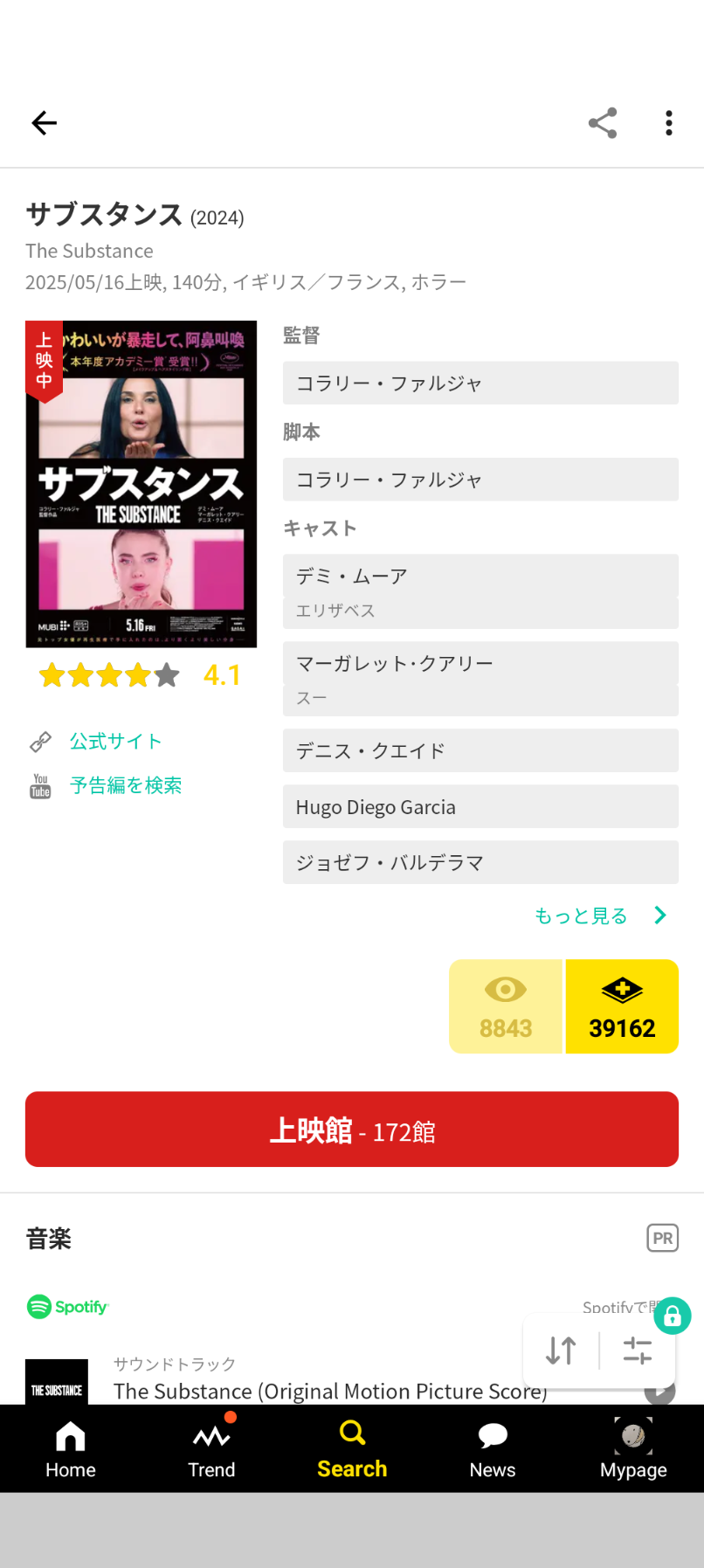Open cast member マーガレット・クアリー
The height and width of the screenshot is (1568, 704).
(480, 664)
